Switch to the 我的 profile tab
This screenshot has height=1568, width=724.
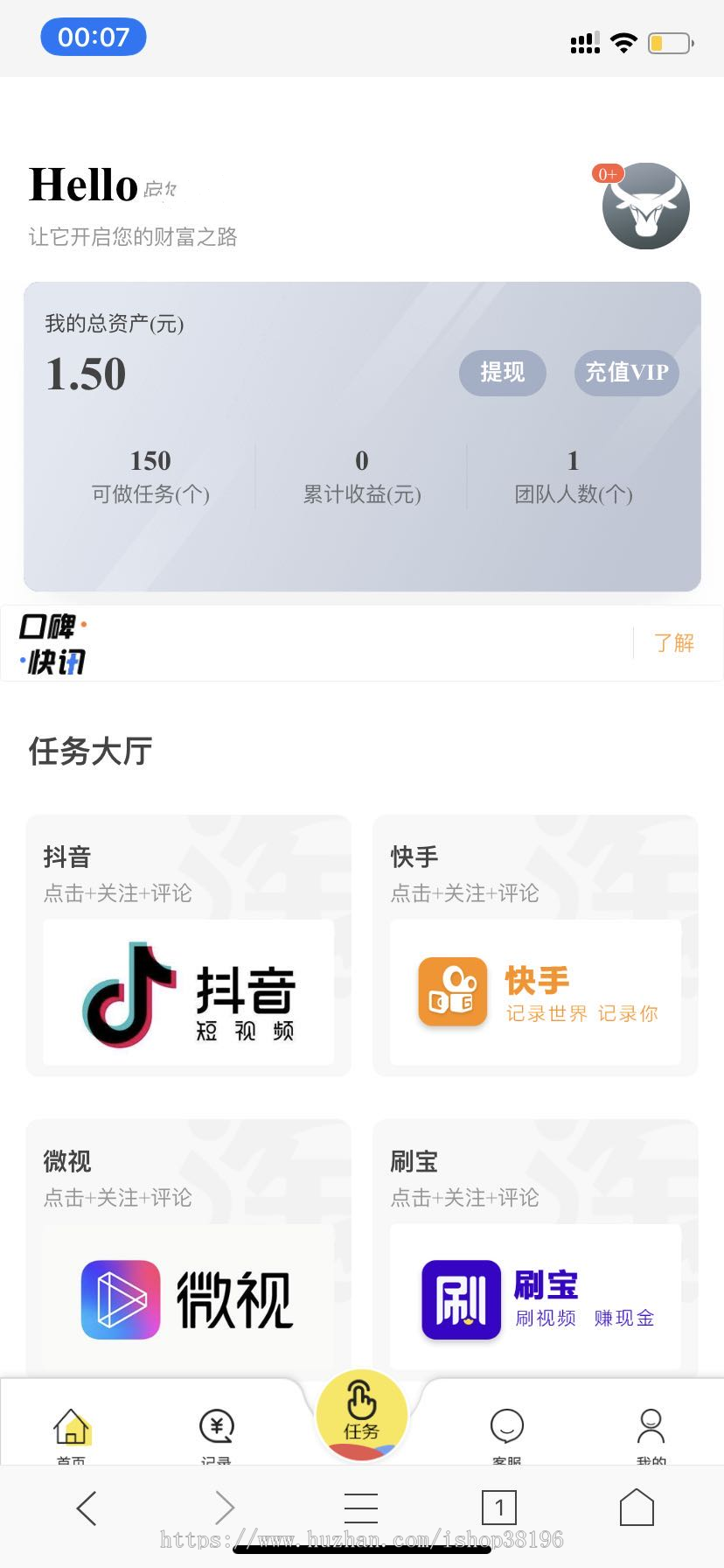(x=651, y=1431)
